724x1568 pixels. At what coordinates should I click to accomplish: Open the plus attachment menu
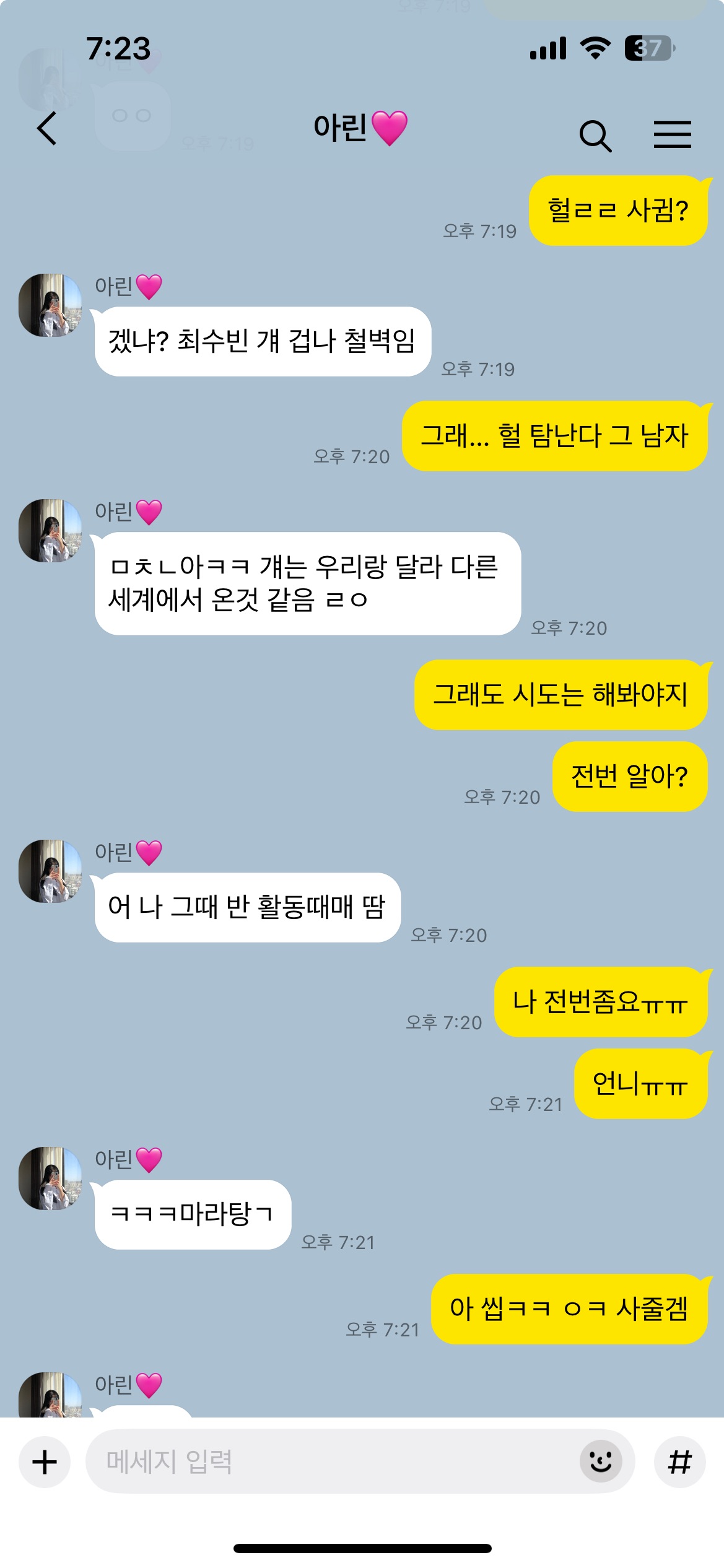[x=45, y=1462]
